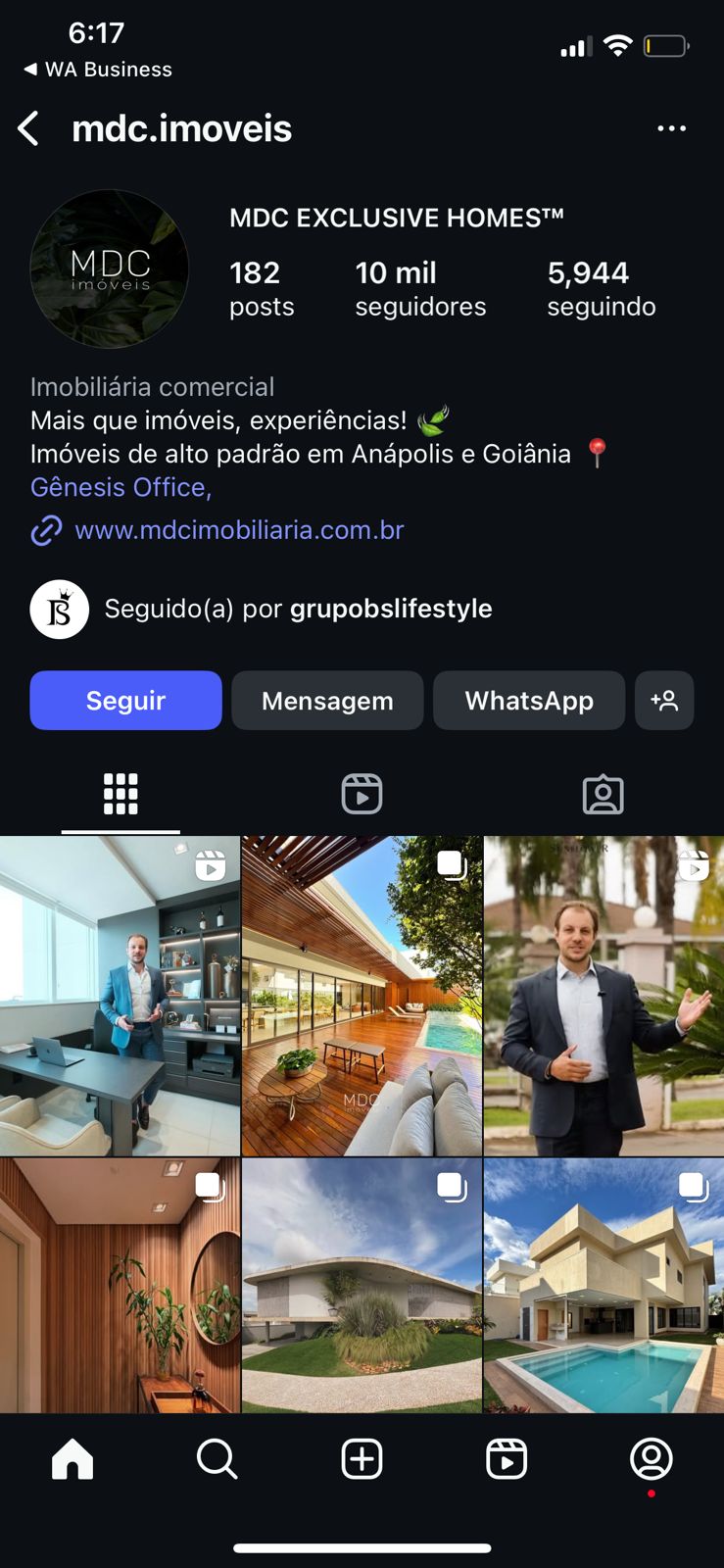View the 10 mil seguidores list
The image size is (724, 1568).
(x=420, y=286)
